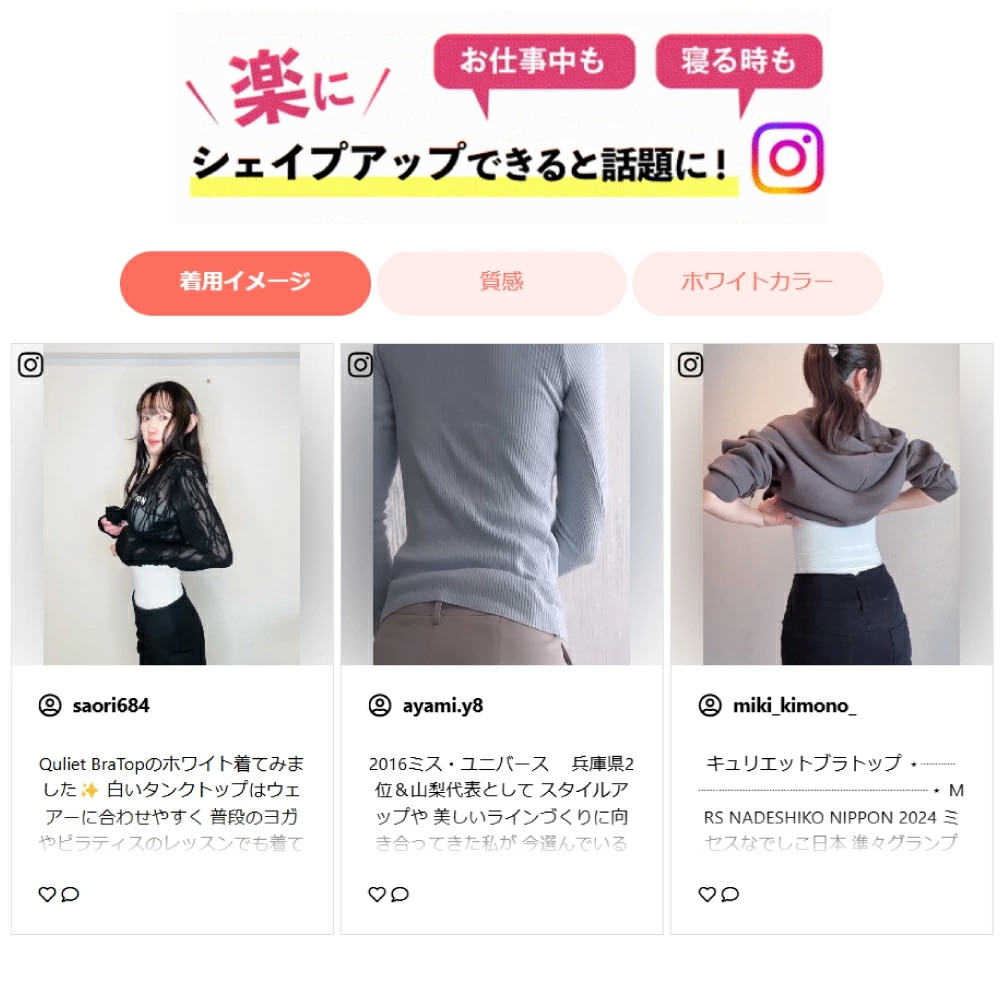Like the post by saori684
The image size is (1000, 1000).
coord(46,894)
